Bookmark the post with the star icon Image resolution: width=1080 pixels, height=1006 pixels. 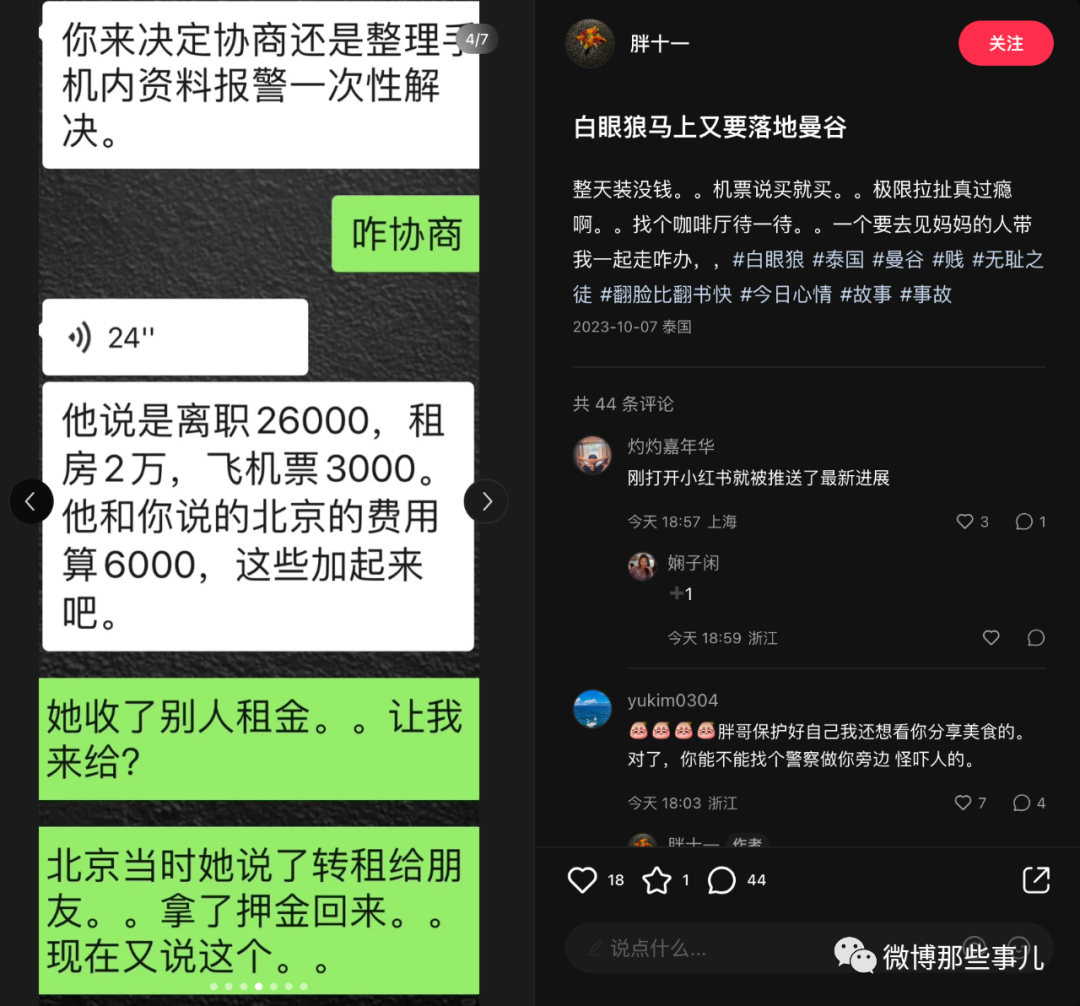point(657,880)
